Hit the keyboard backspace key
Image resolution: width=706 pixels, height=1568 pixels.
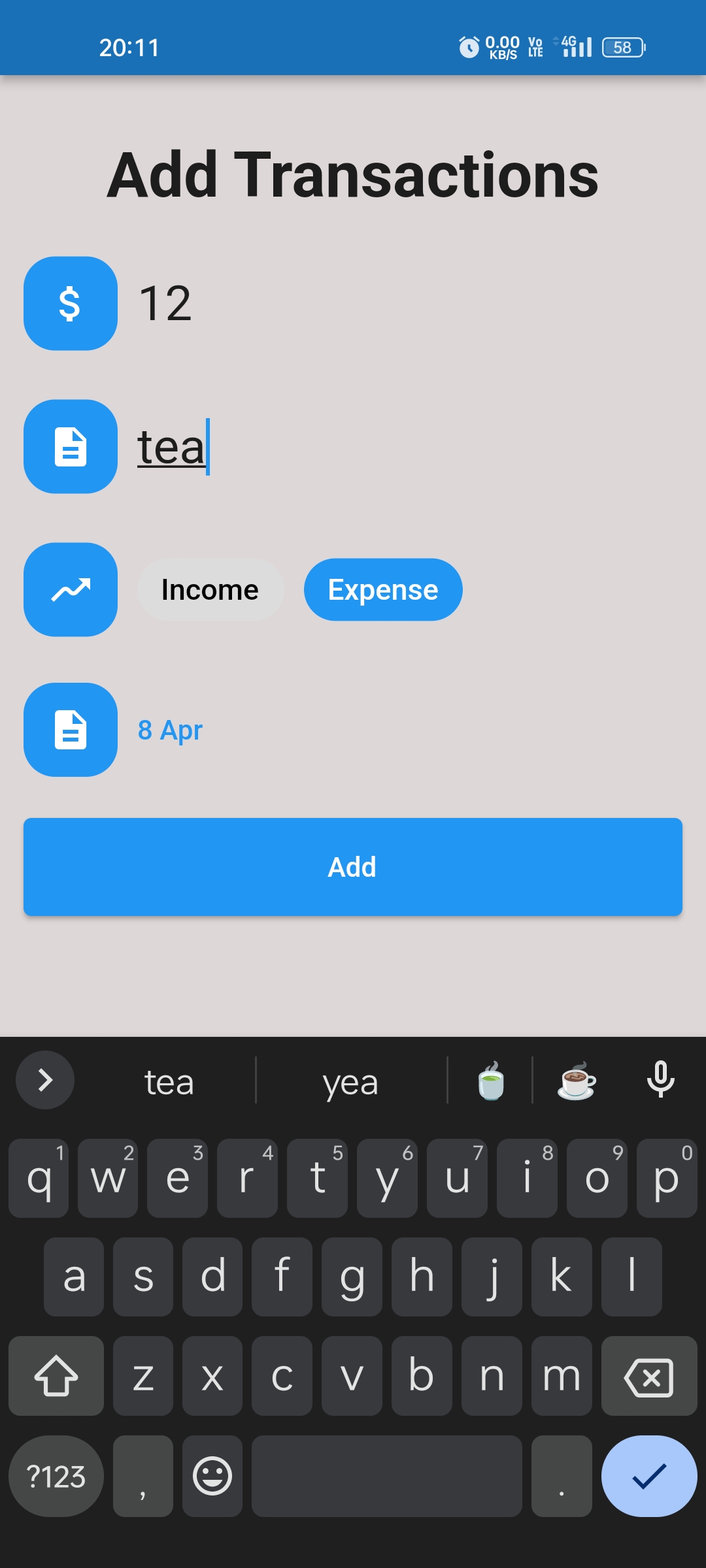[649, 1376]
